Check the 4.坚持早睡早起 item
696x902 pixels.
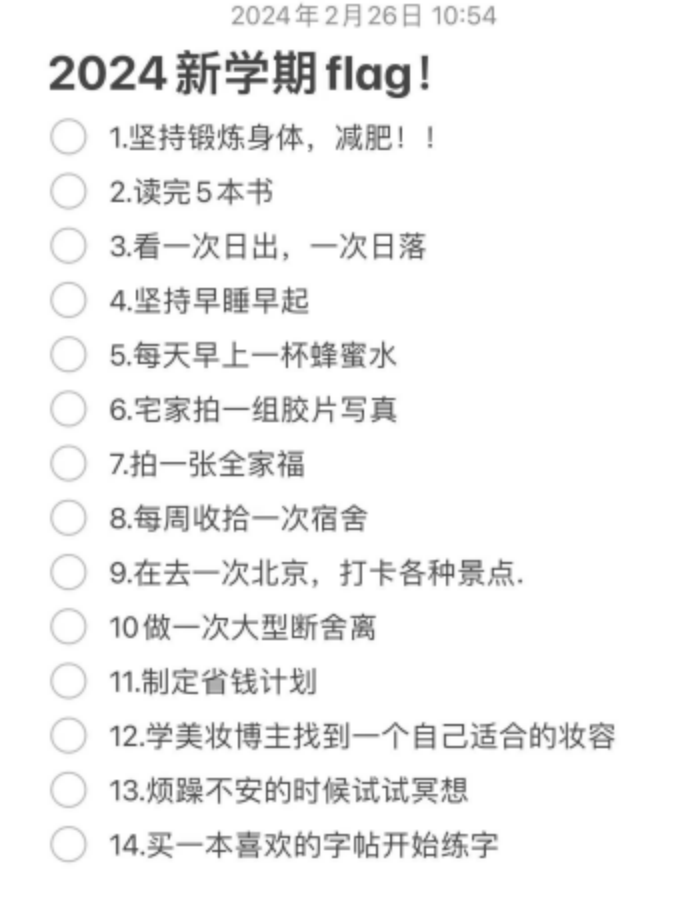click(x=68, y=300)
